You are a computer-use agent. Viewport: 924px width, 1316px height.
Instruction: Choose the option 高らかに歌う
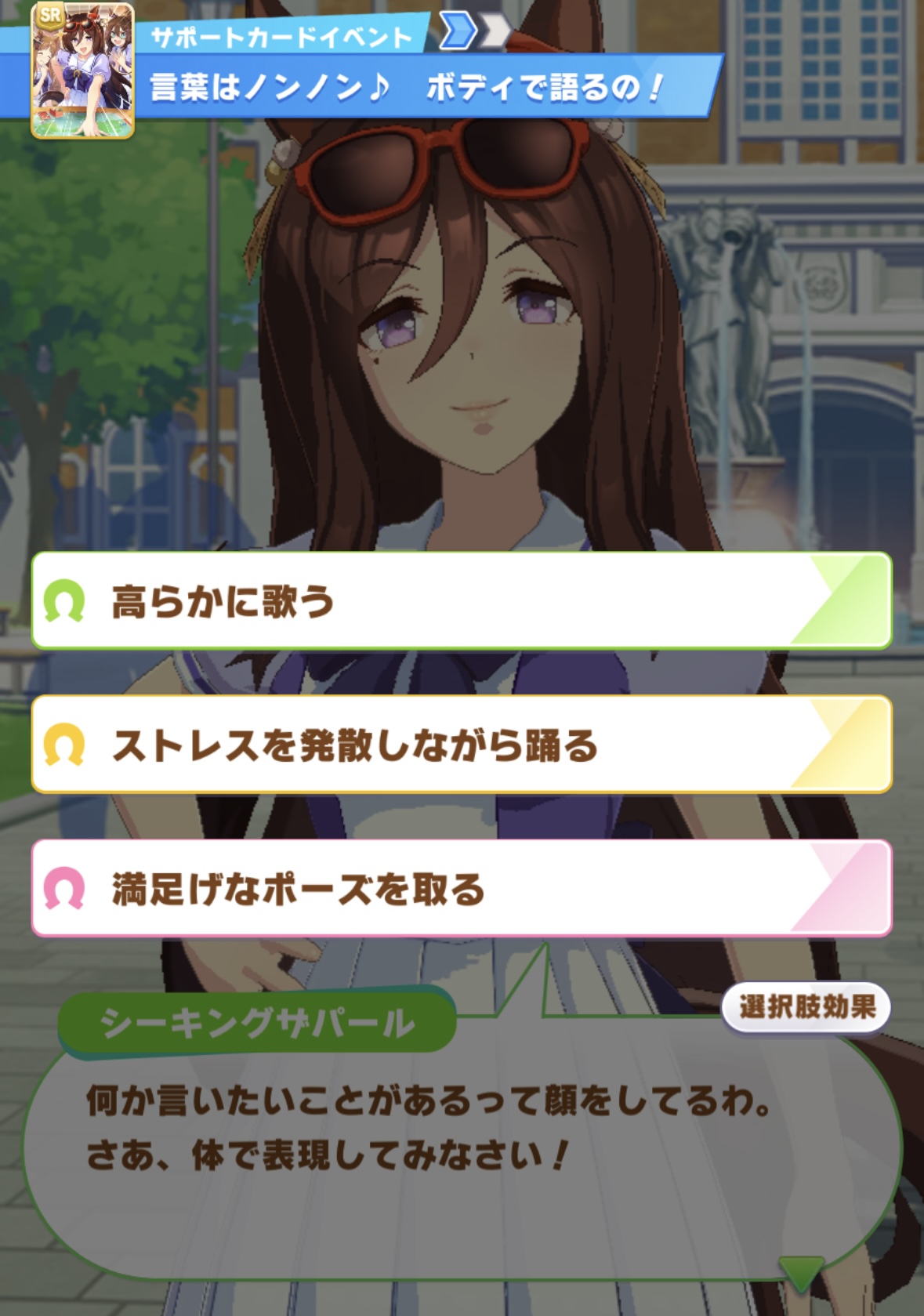point(461,601)
